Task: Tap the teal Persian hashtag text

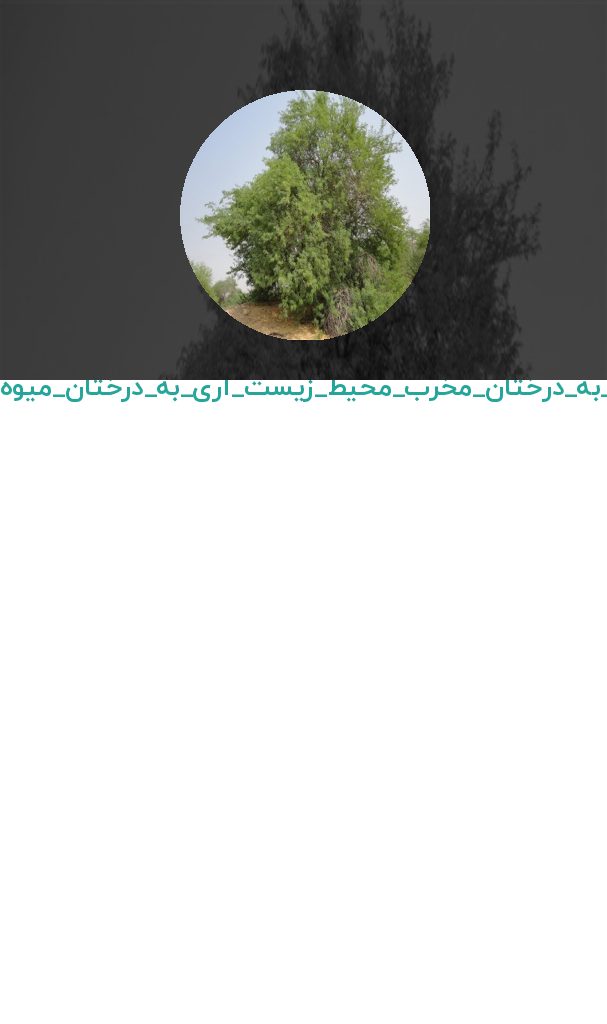Action: (303, 389)
